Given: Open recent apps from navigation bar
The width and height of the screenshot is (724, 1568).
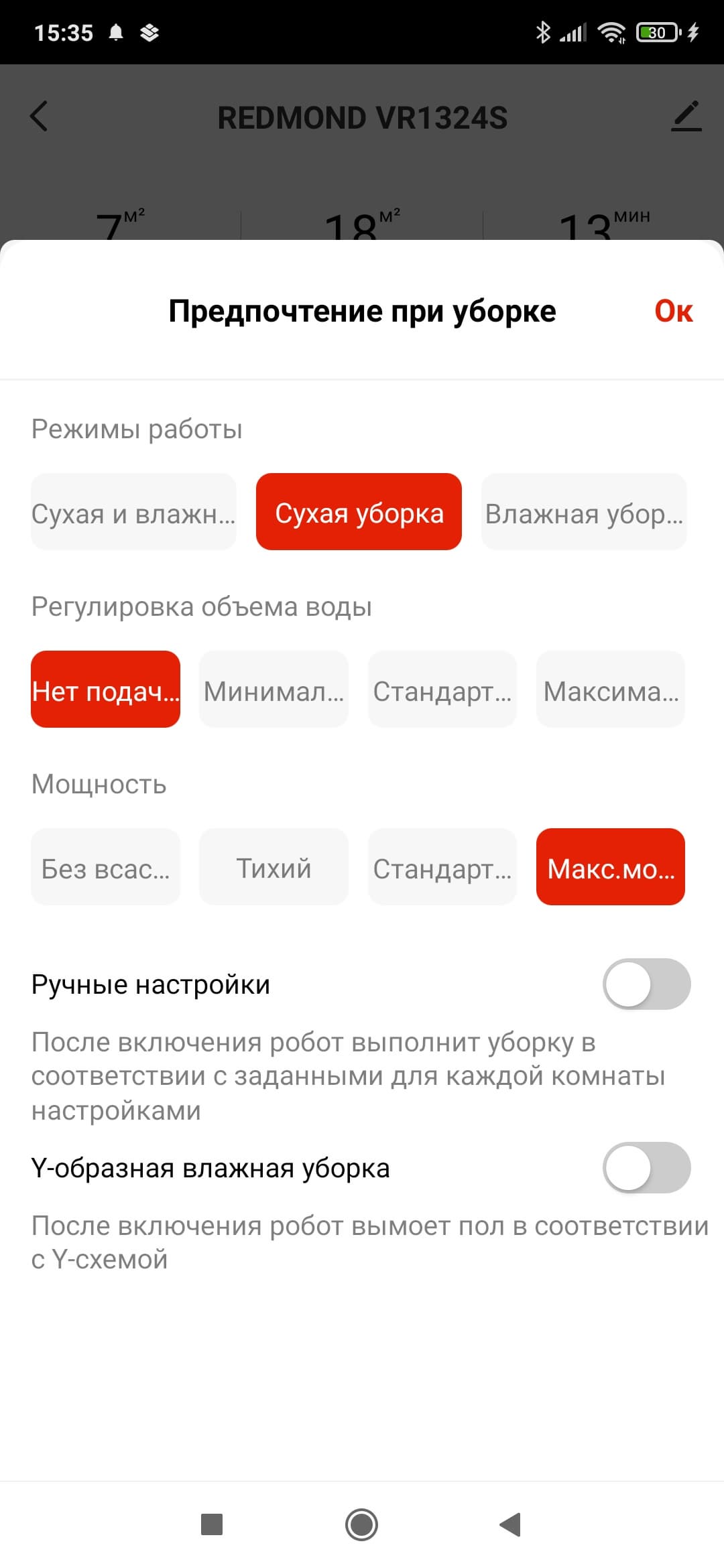Looking at the screenshot, I should click(x=212, y=1524).
